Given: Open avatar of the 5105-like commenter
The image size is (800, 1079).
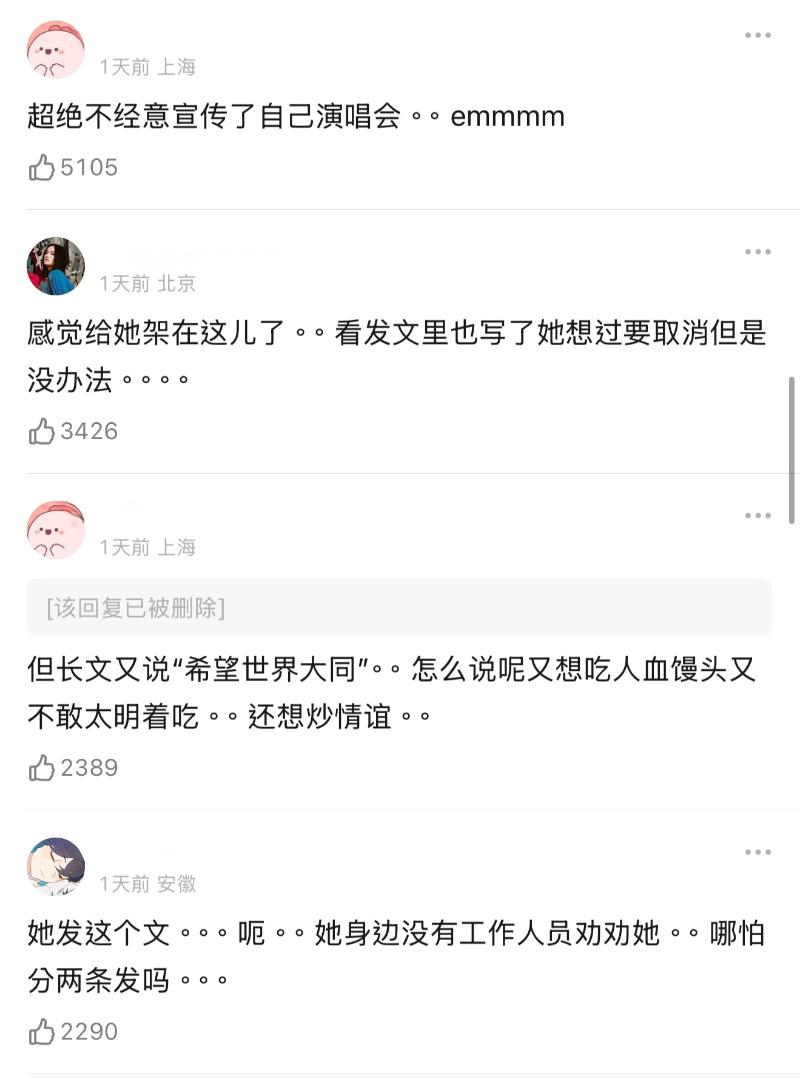Looking at the screenshot, I should click(x=56, y=50).
